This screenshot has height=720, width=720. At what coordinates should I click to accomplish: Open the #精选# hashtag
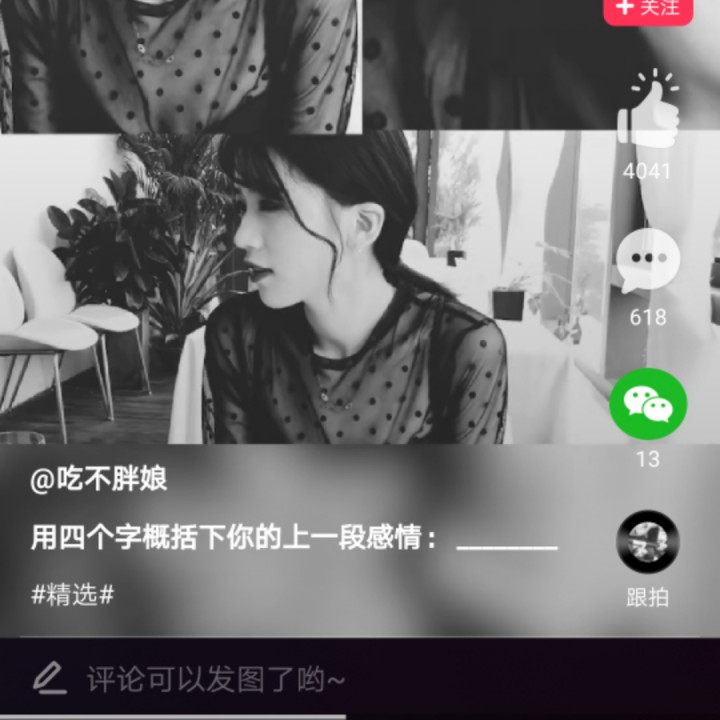click(73, 595)
